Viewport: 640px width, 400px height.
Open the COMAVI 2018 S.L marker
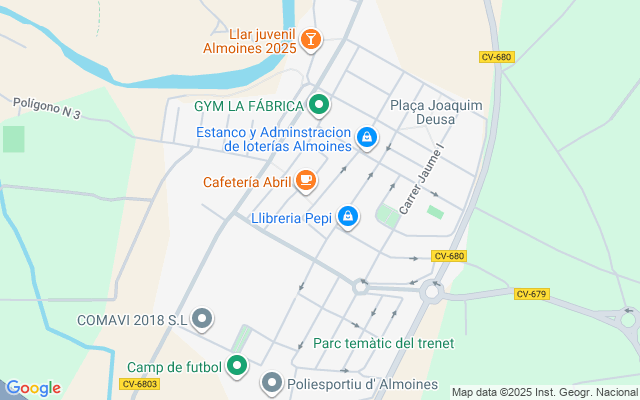point(202,319)
